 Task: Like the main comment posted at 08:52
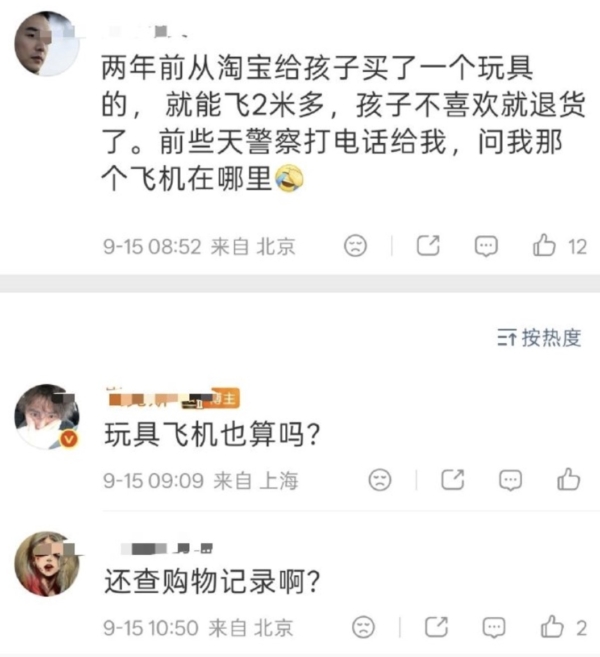click(544, 245)
